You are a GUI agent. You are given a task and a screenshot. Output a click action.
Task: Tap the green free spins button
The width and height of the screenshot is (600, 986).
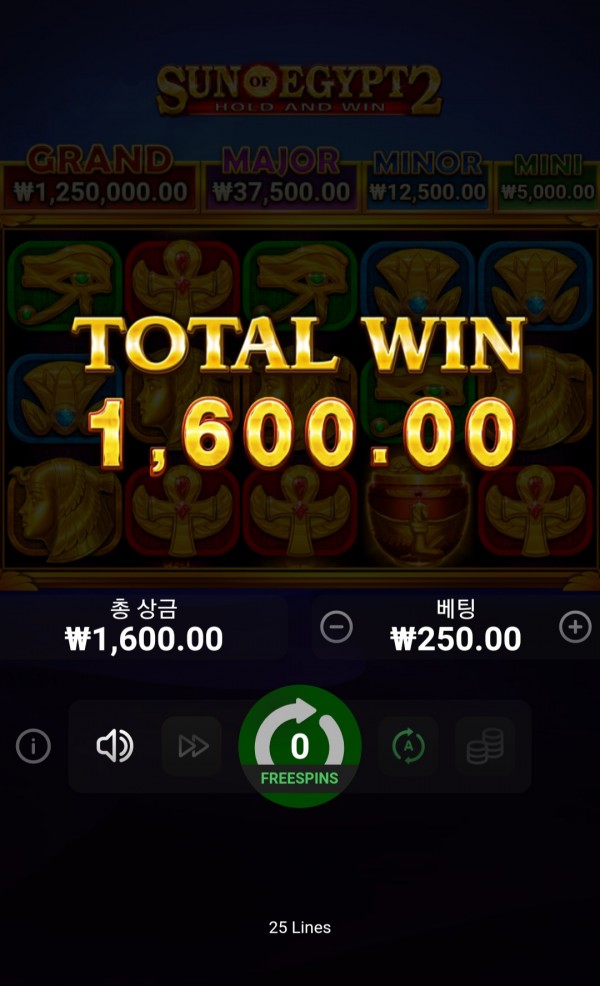tap(299, 746)
